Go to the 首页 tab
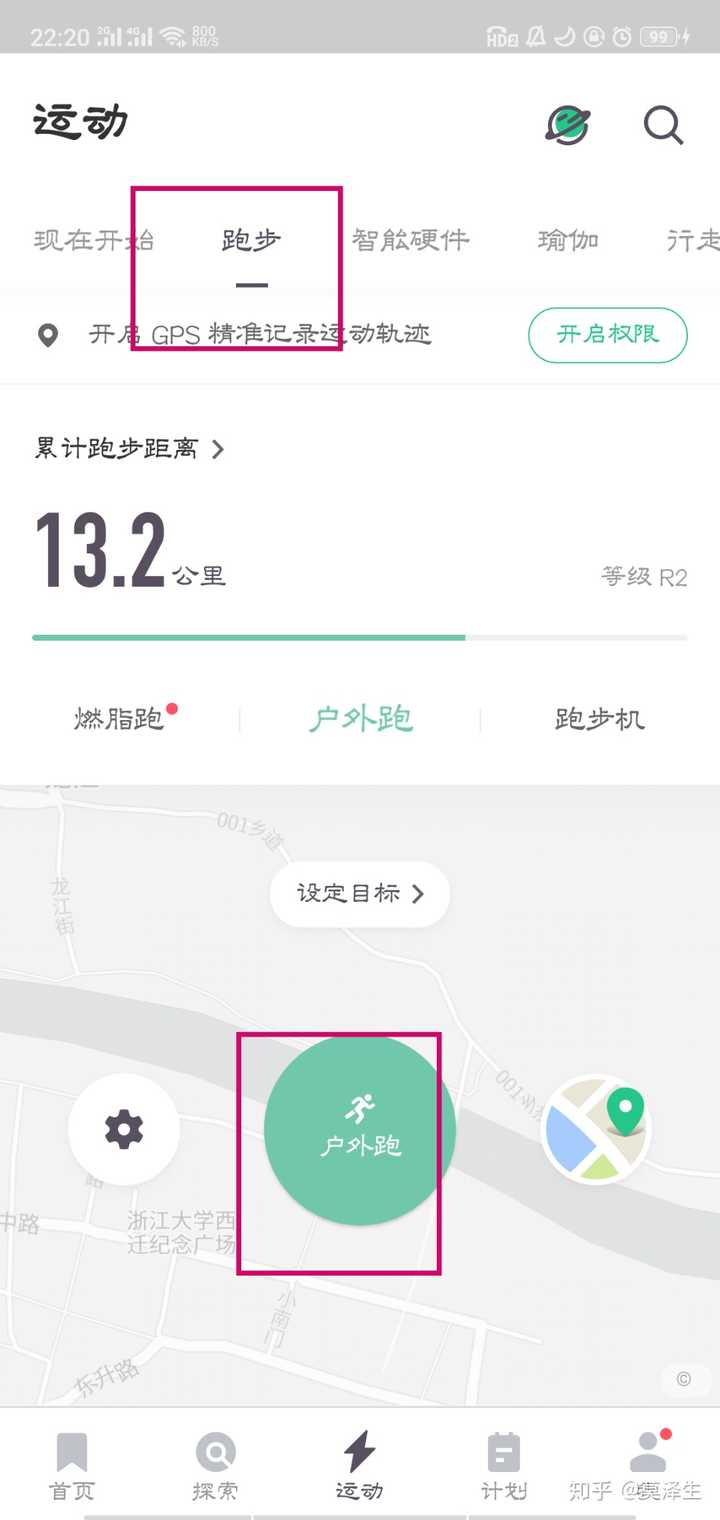The image size is (720, 1520). pyautogui.click(x=72, y=1466)
